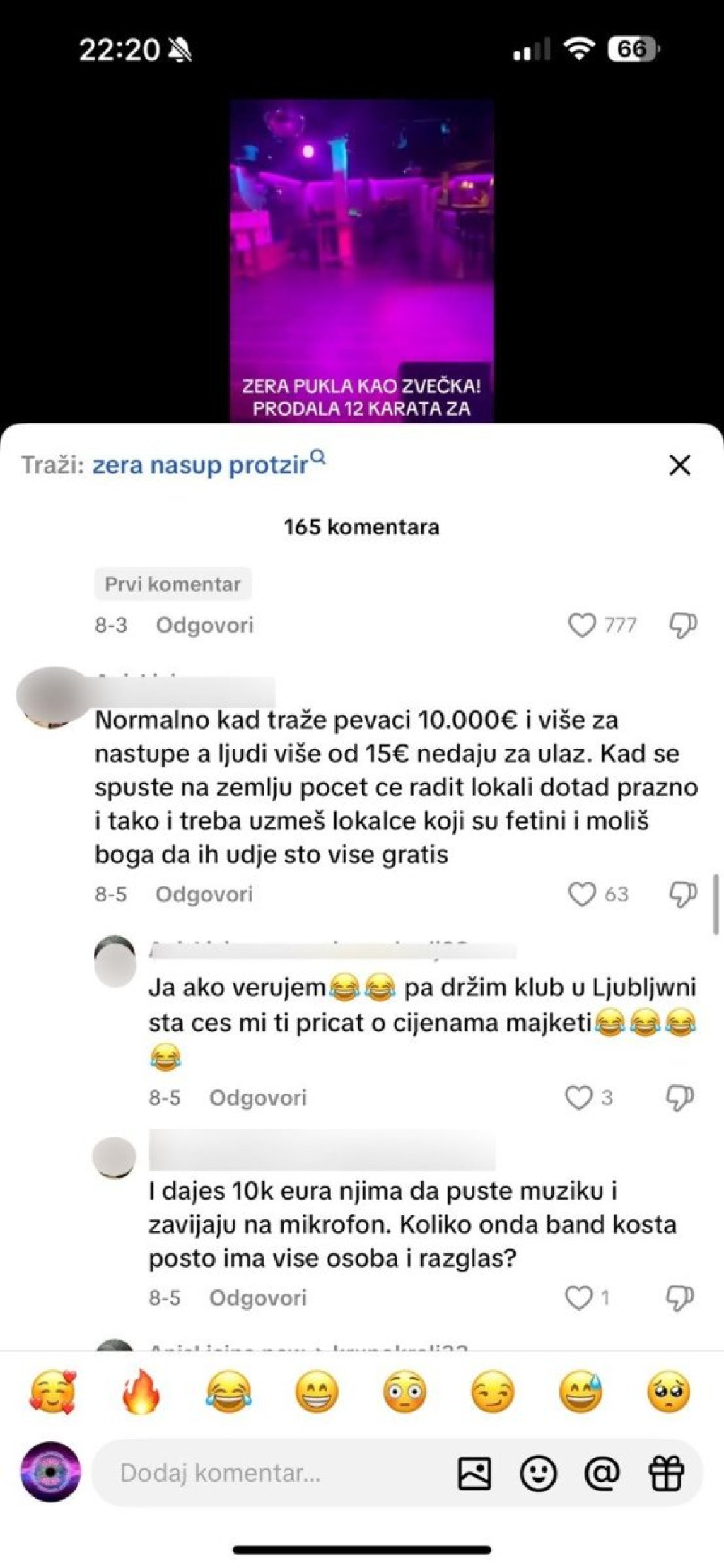
Task: Like the comment with 63 likes
Action: [582, 894]
